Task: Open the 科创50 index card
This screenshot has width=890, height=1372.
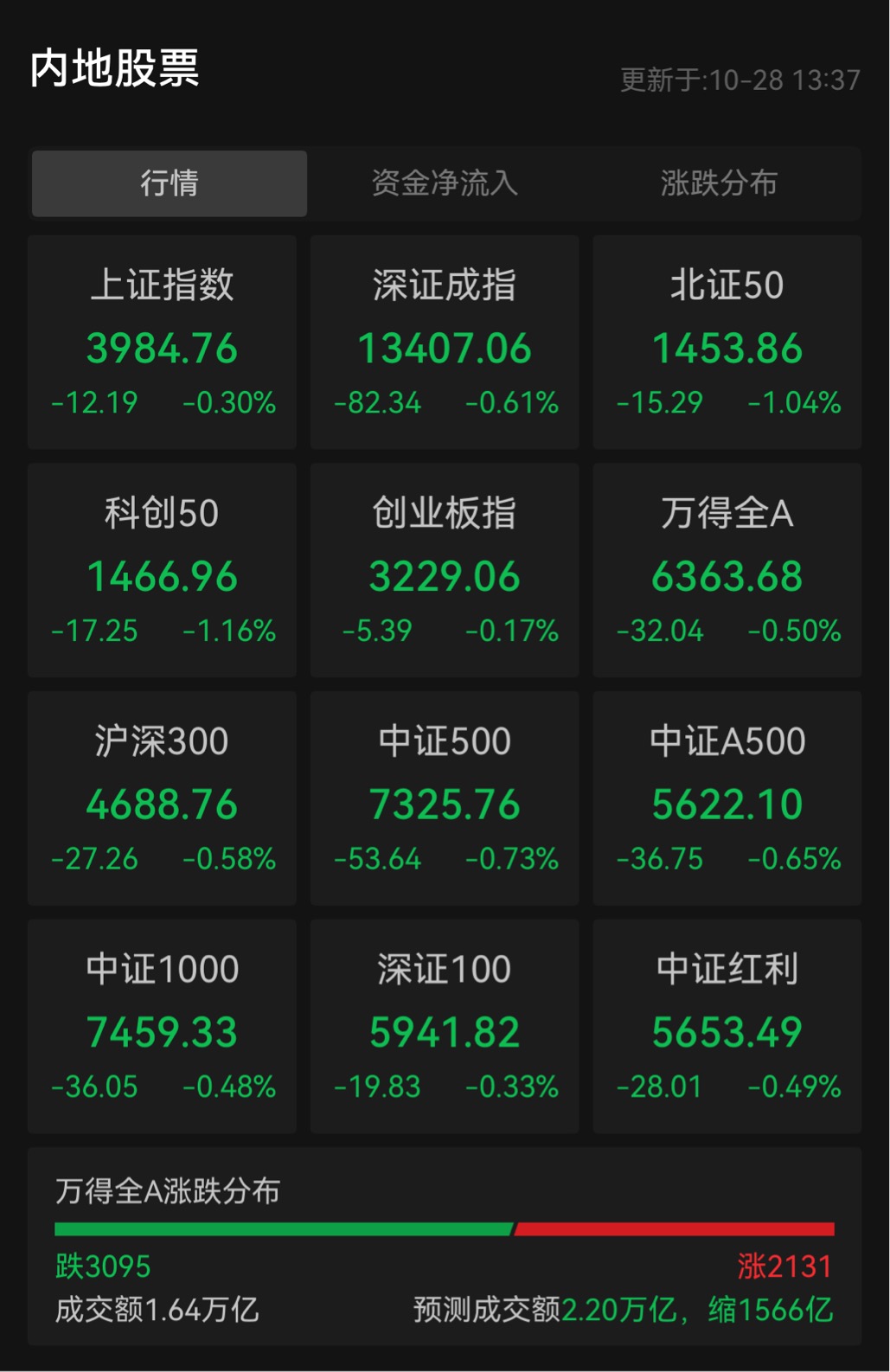Action: [x=163, y=570]
